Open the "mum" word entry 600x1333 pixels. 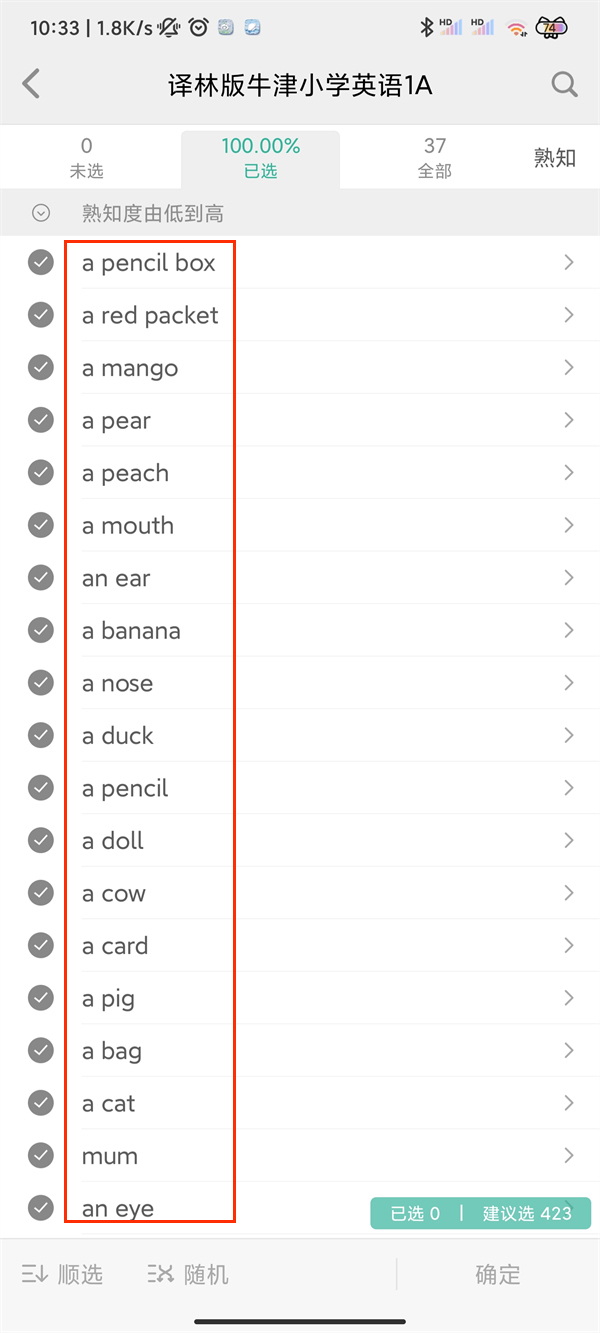coord(300,1156)
